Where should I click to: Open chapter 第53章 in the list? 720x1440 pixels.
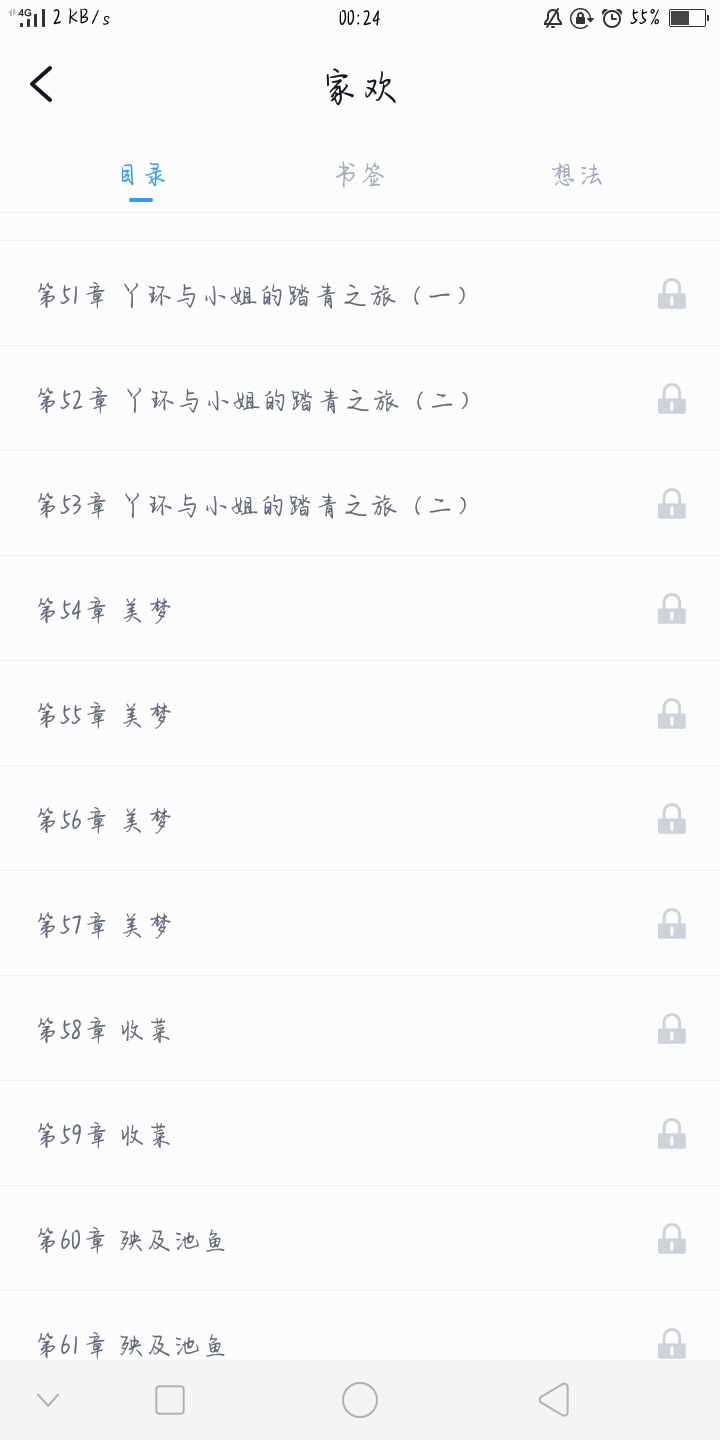click(x=360, y=504)
